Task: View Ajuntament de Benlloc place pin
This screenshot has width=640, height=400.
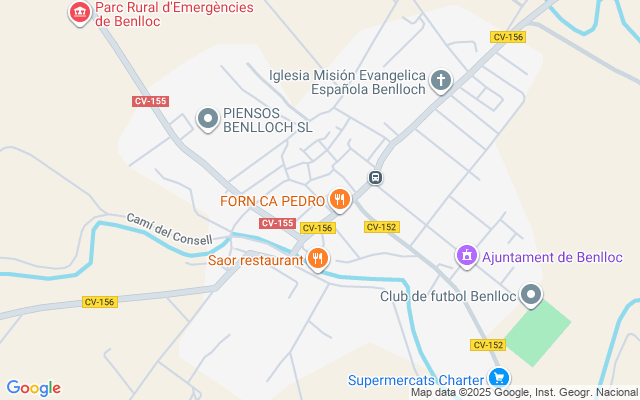Action: point(466,257)
